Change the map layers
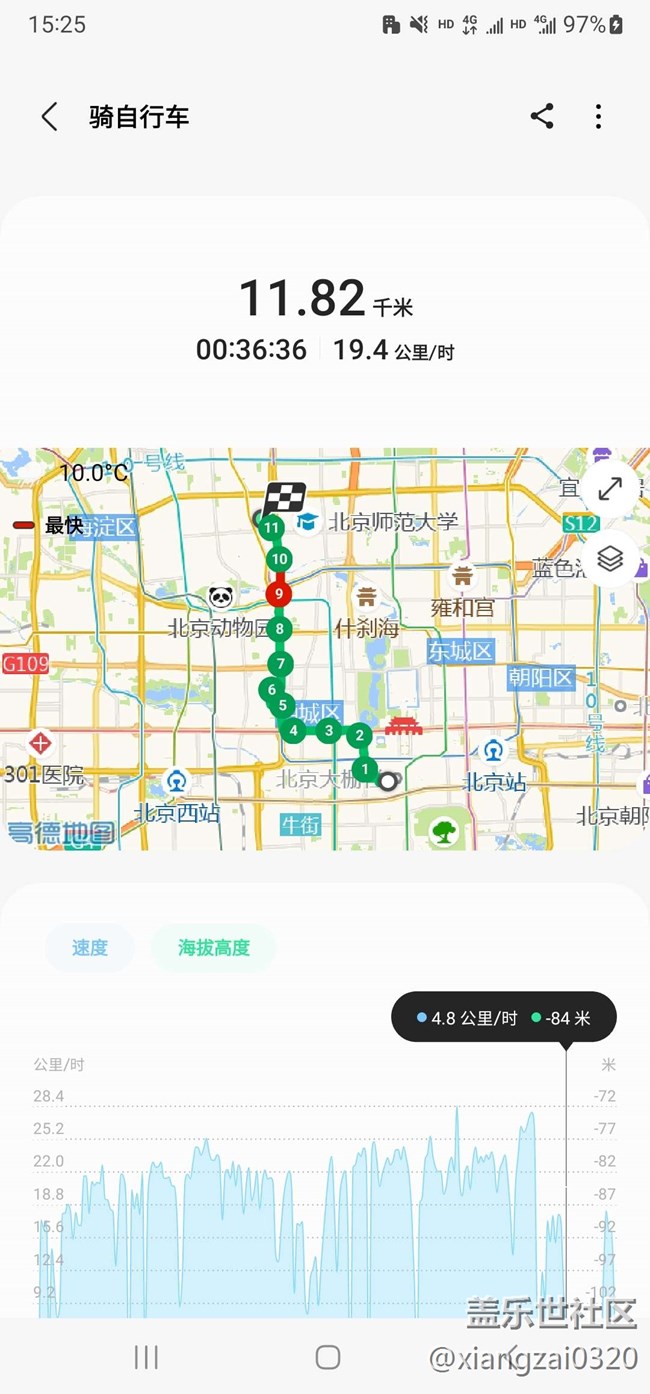The width and height of the screenshot is (650, 1394). point(610,558)
